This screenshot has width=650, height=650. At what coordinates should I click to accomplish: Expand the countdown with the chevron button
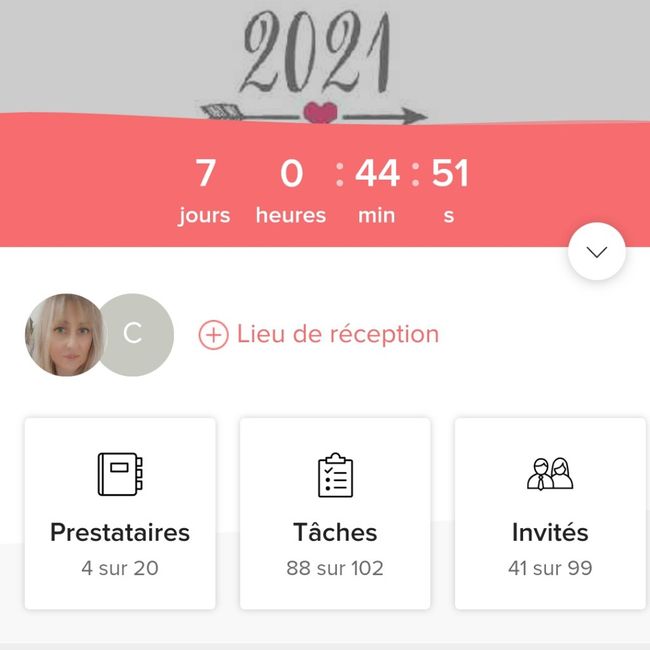[x=597, y=252]
